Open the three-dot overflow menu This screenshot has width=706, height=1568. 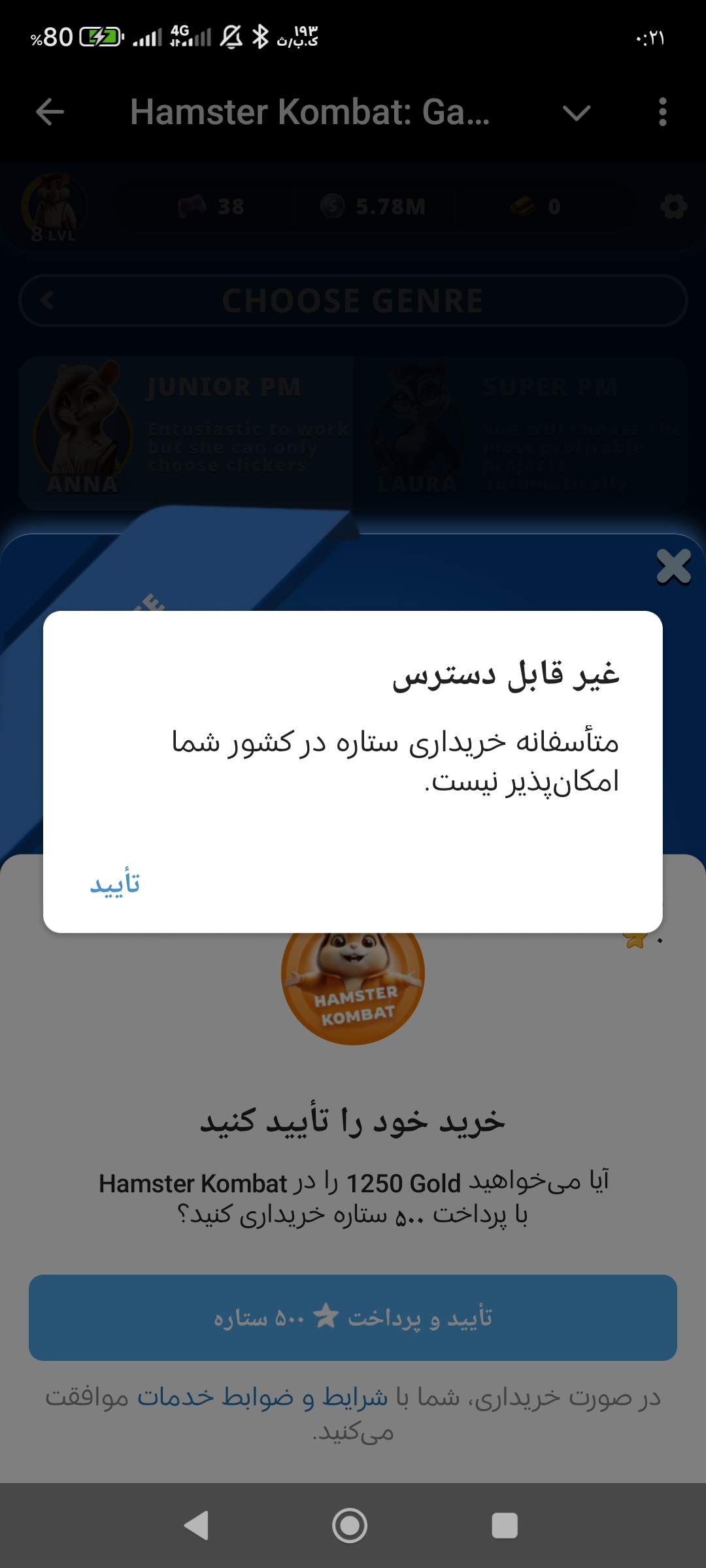662,112
